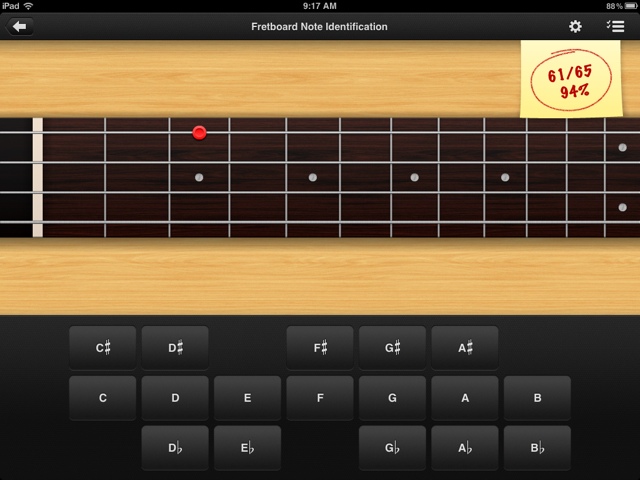
Task: Select the D natural note button
Action: [175, 398]
